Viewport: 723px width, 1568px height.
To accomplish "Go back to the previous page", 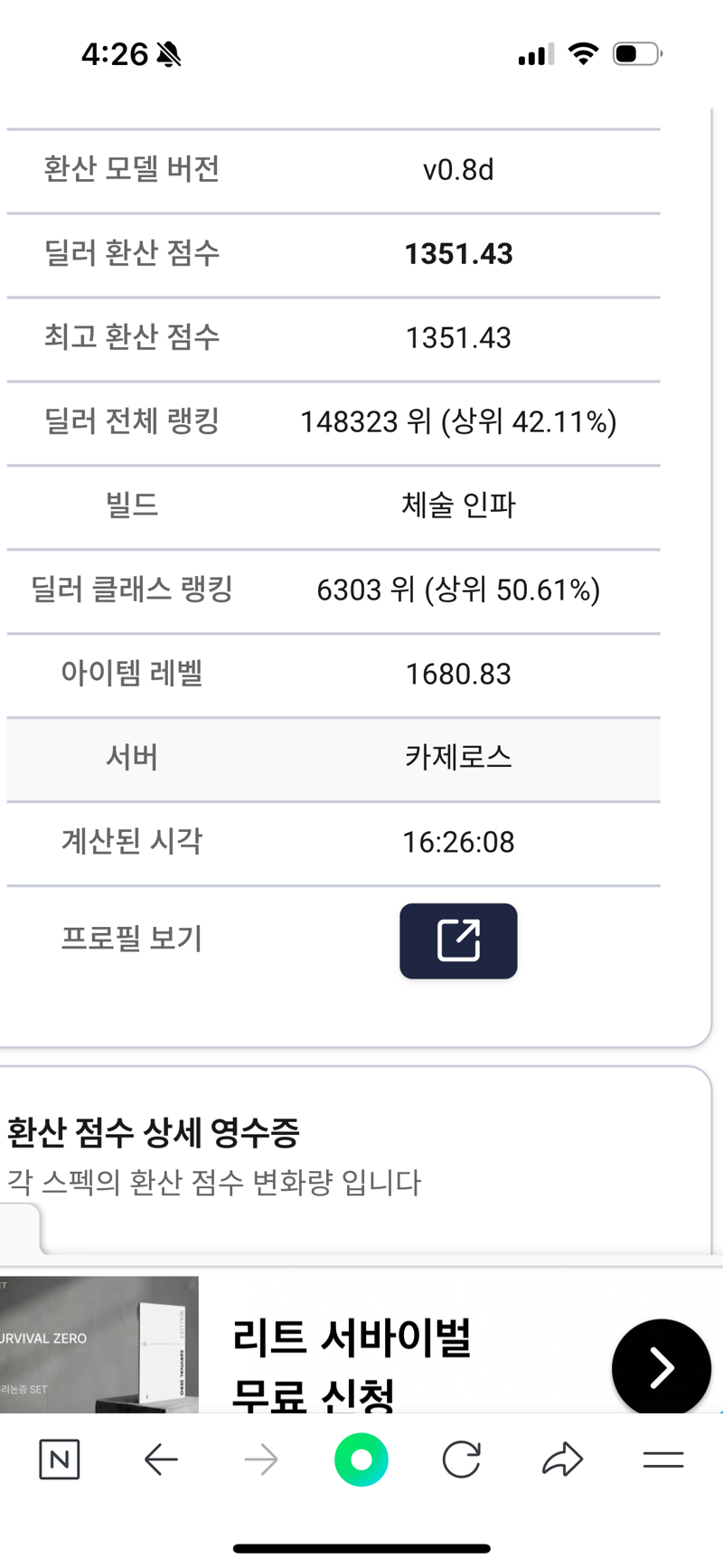I will pyautogui.click(x=161, y=1459).
